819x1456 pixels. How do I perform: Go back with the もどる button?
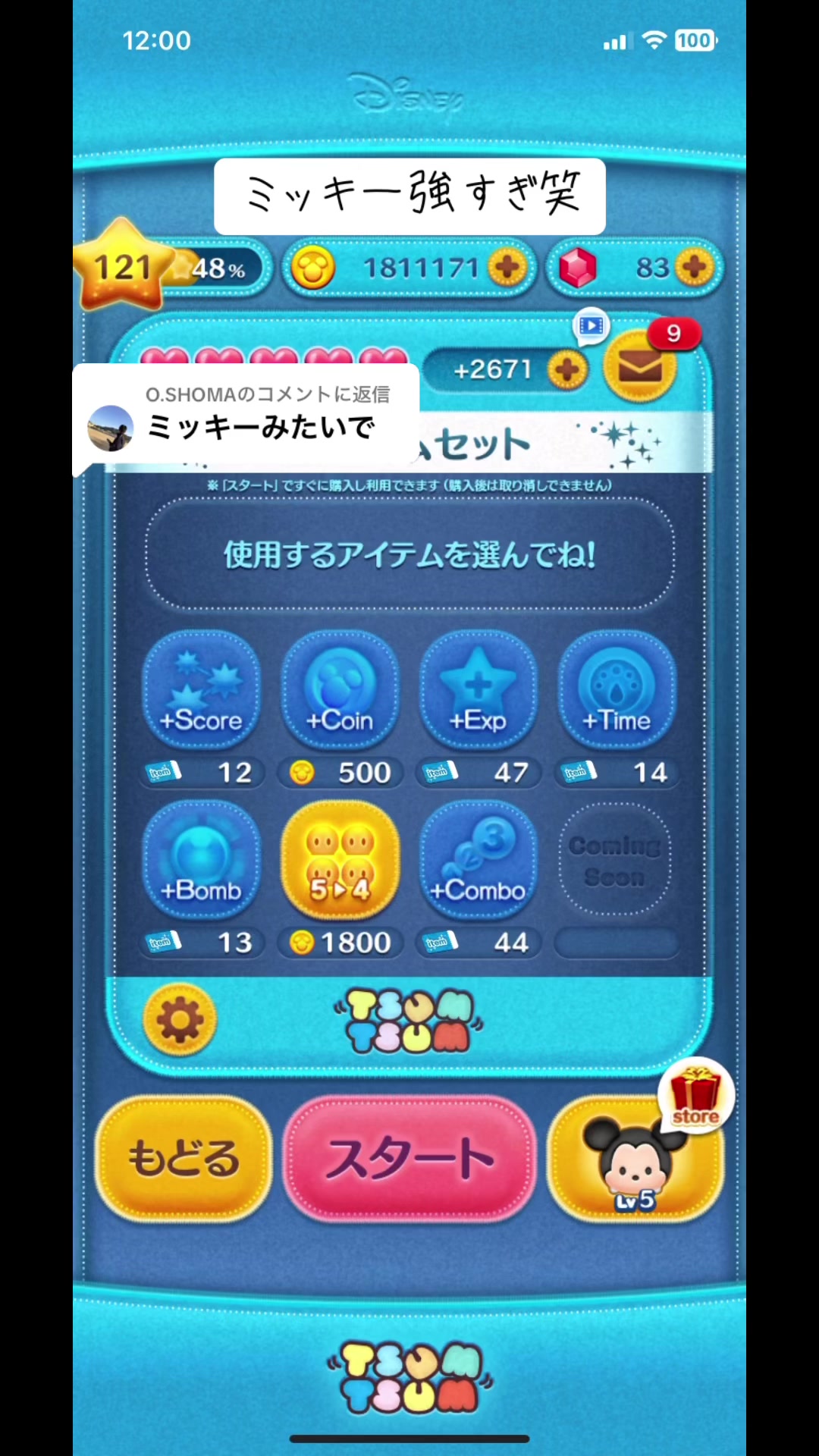pos(183,1158)
